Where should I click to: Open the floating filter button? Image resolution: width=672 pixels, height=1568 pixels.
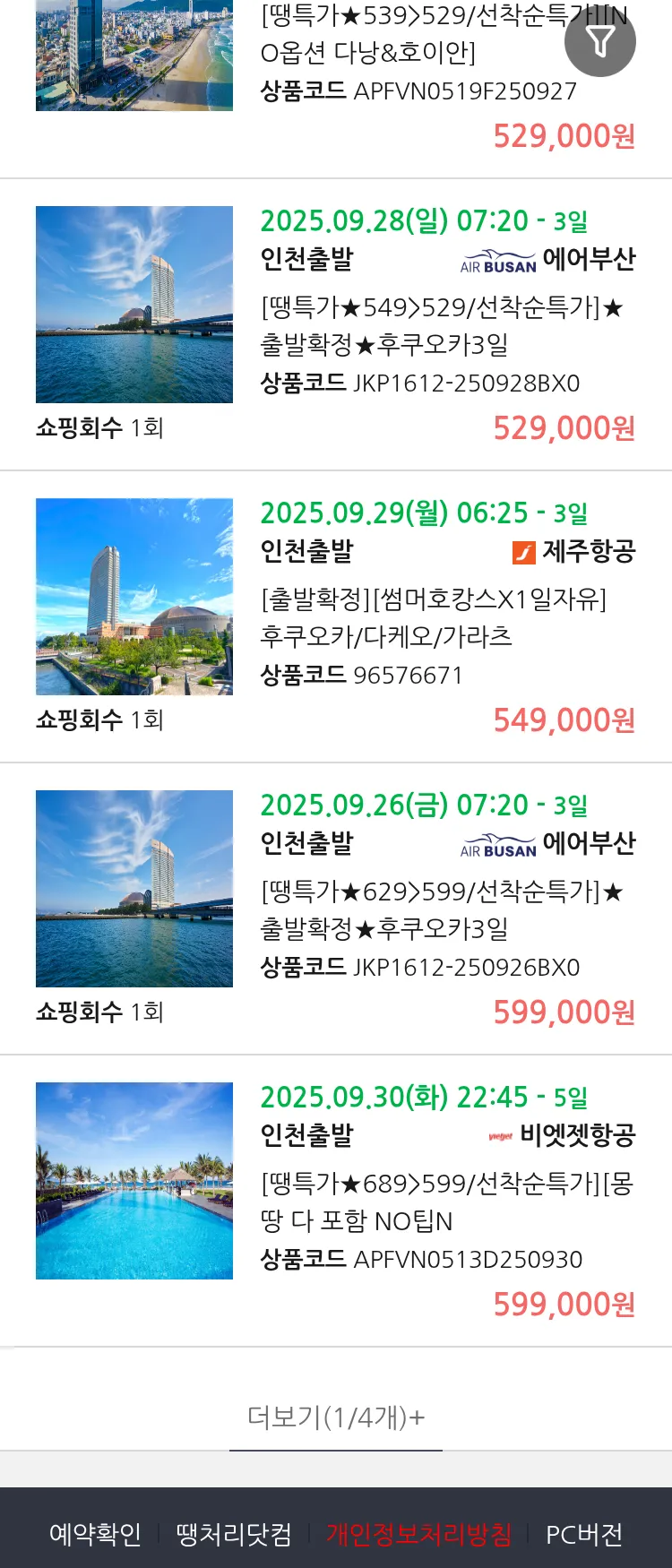(x=599, y=41)
